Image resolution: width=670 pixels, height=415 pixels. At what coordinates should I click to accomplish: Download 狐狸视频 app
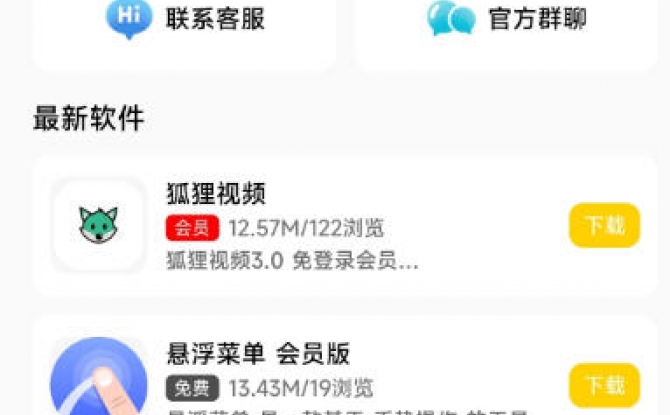pyautogui.click(x=604, y=226)
